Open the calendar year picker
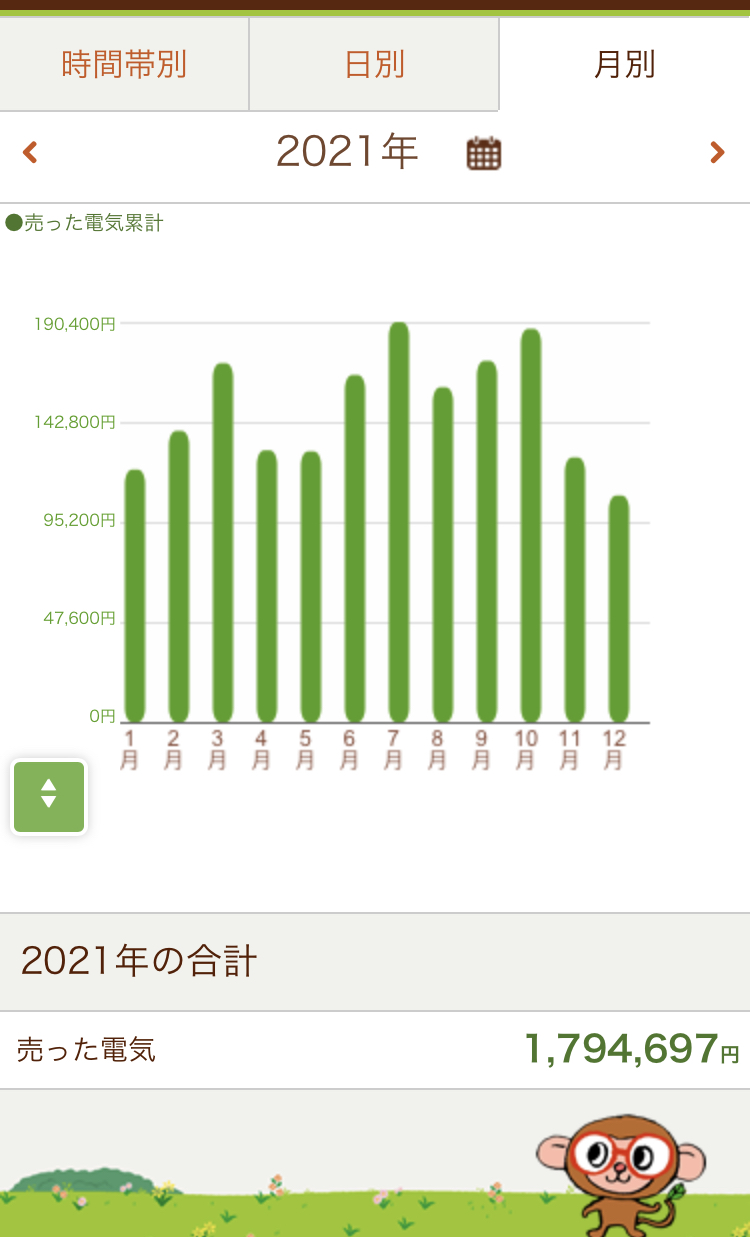The image size is (750, 1237). coord(484,153)
